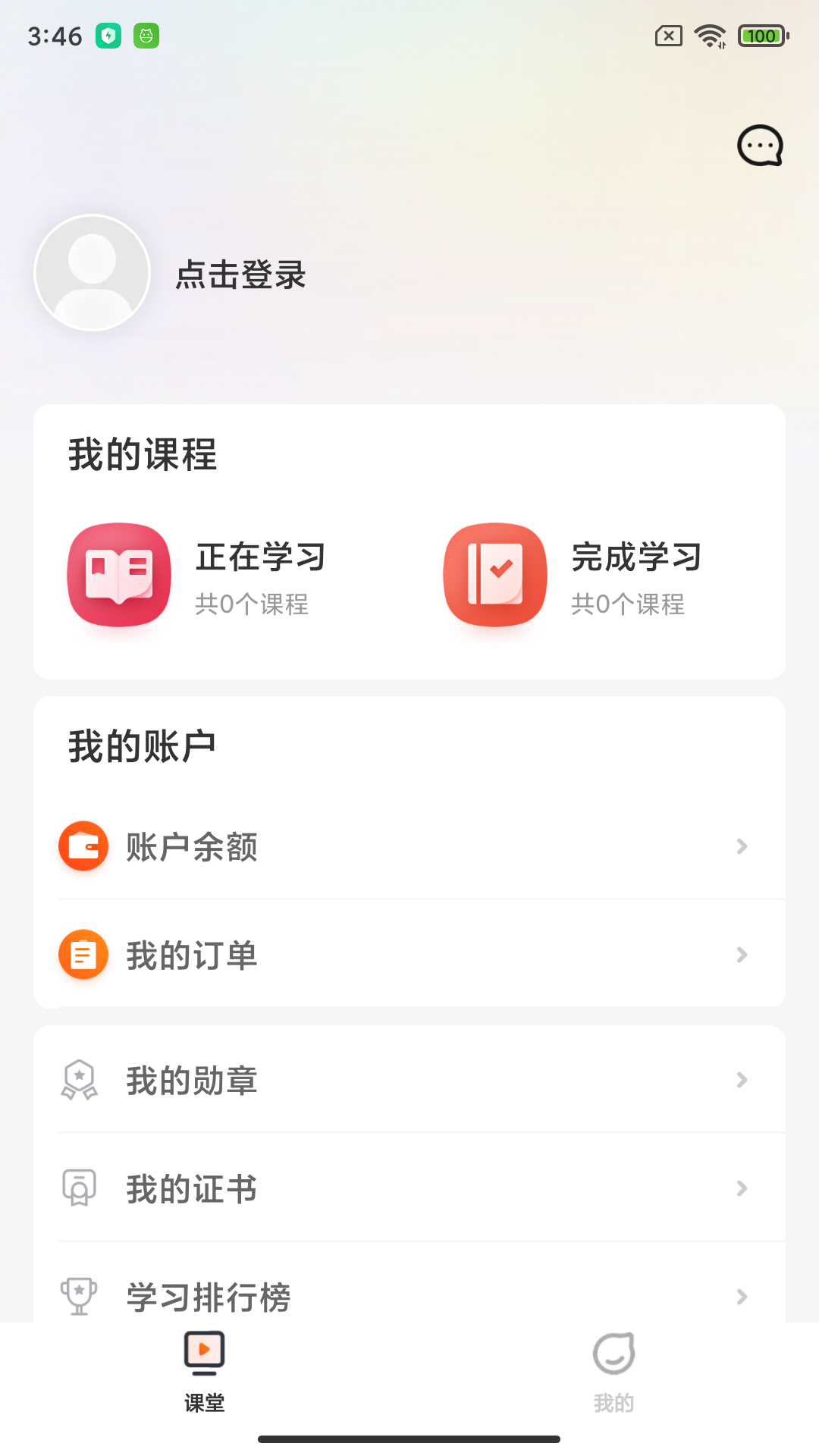Image resolution: width=819 pixels, height=1456 pixels.
Task: Click the 我的证书 certificate icon
Action: click(x=79, y=1188)
